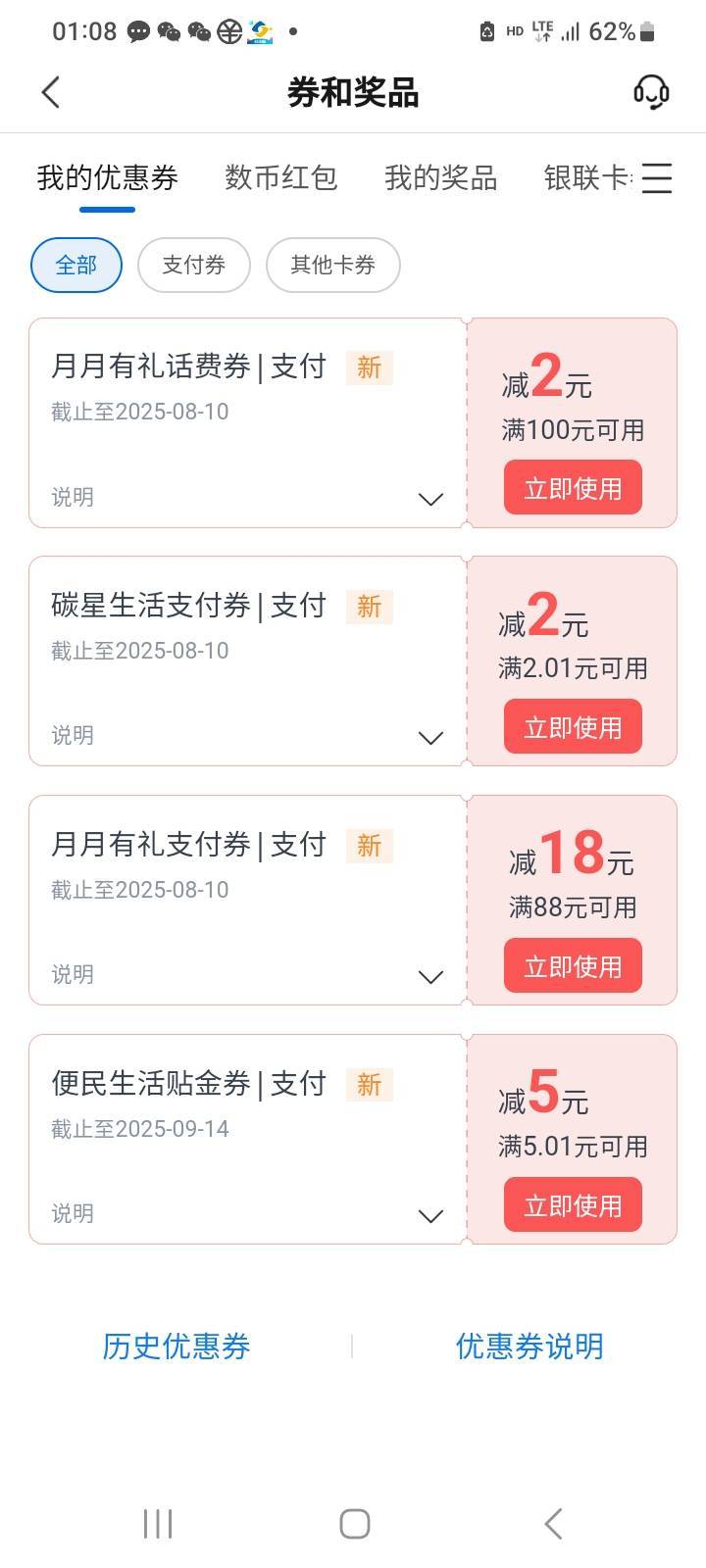Use the 便民生活贴金券 coupon now

(x=573, y=1205)
